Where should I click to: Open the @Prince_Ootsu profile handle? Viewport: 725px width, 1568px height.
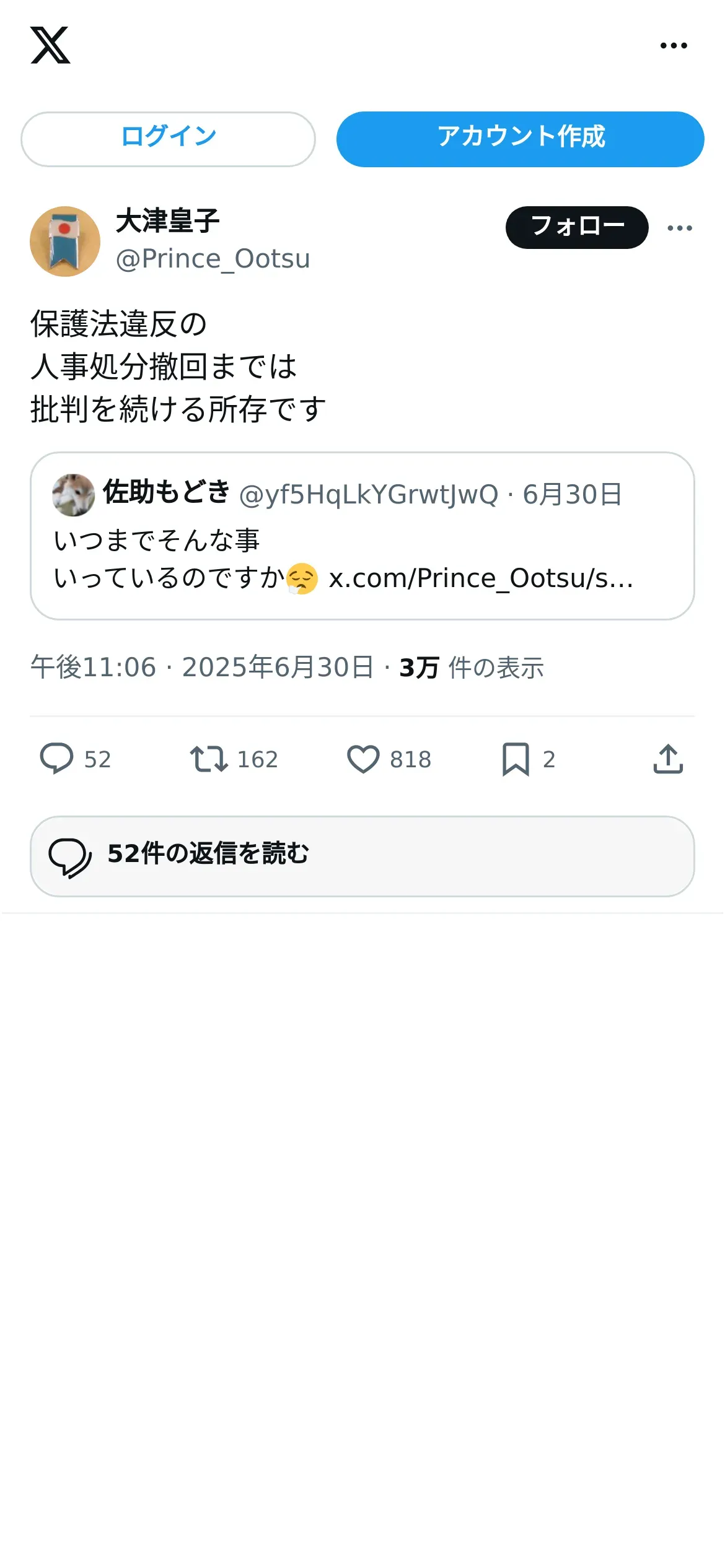coord(213,259)
